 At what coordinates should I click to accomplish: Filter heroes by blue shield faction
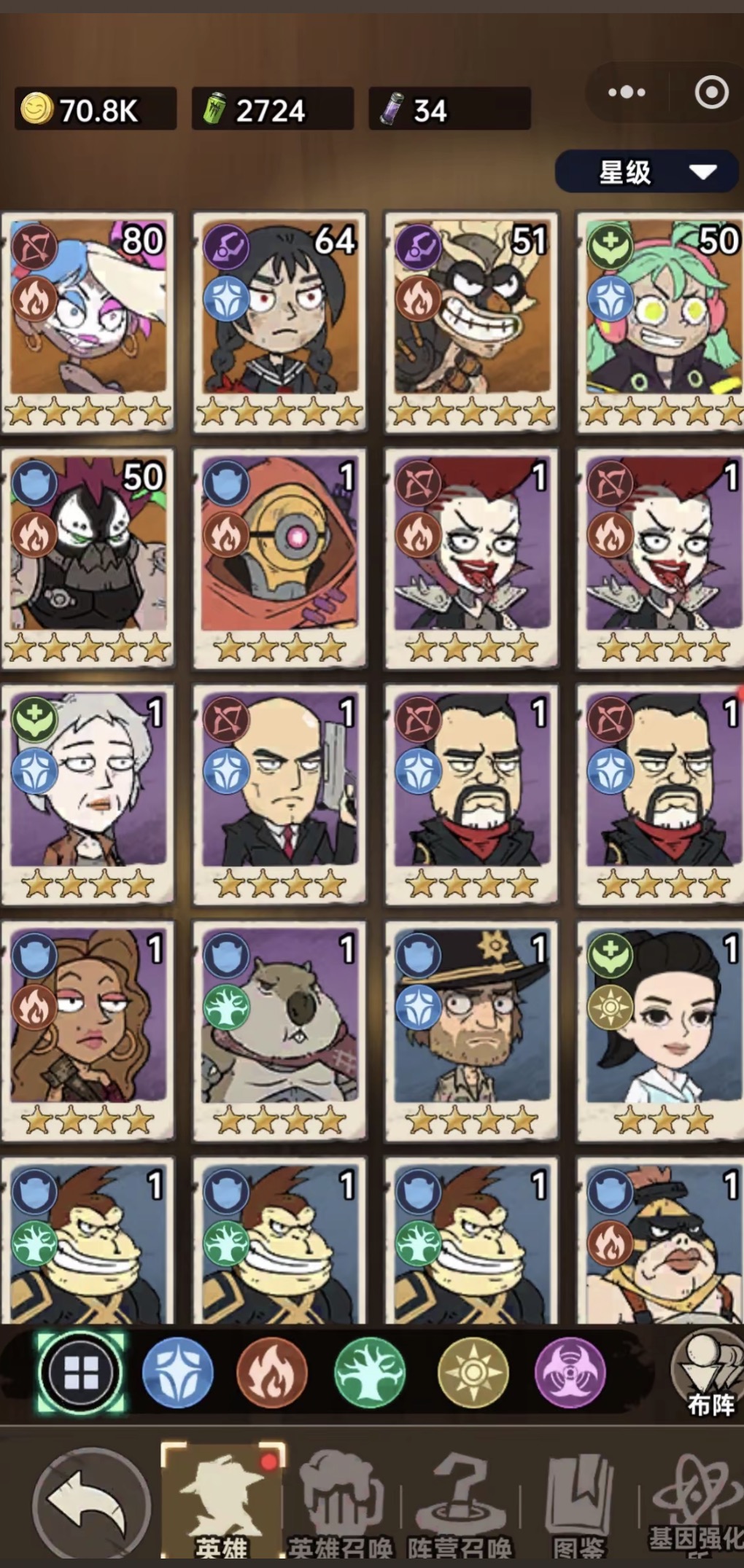177,1373
